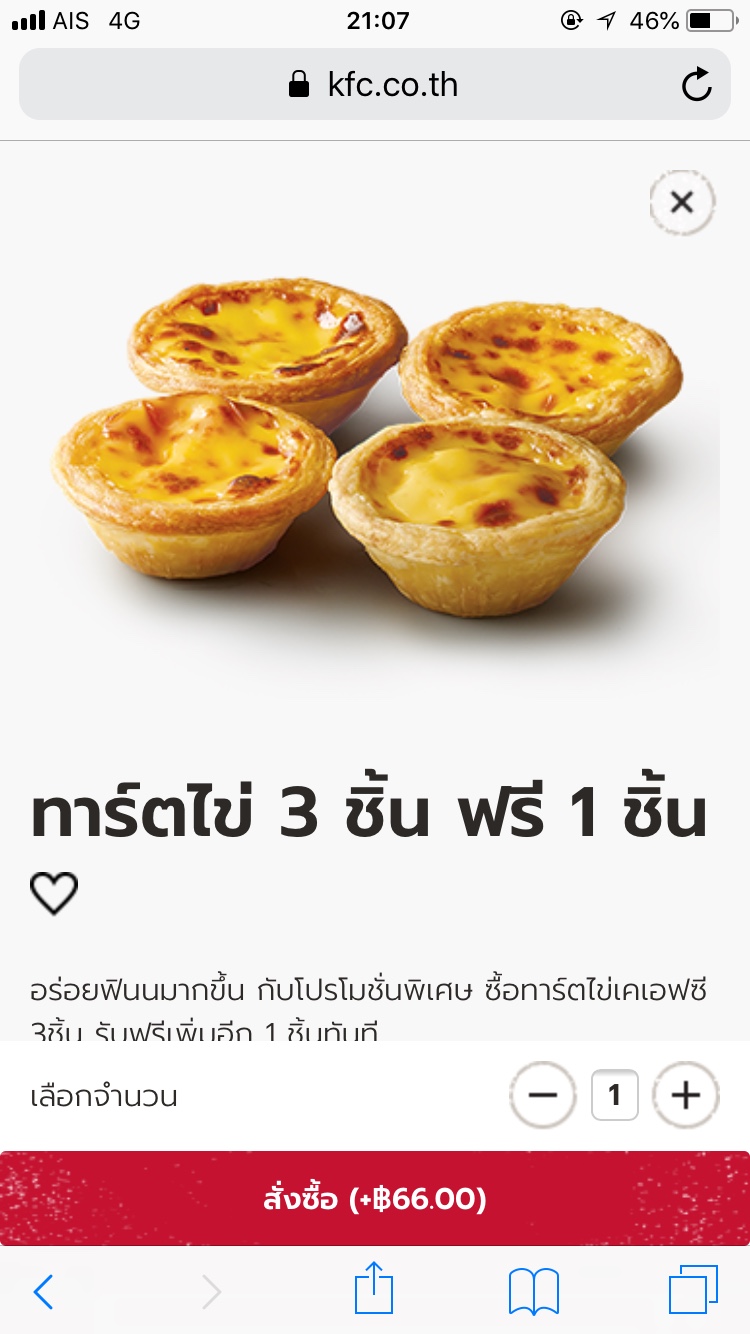Decrease quantity with the minus button
The image size is (750, 1334).
point(543,1096)
